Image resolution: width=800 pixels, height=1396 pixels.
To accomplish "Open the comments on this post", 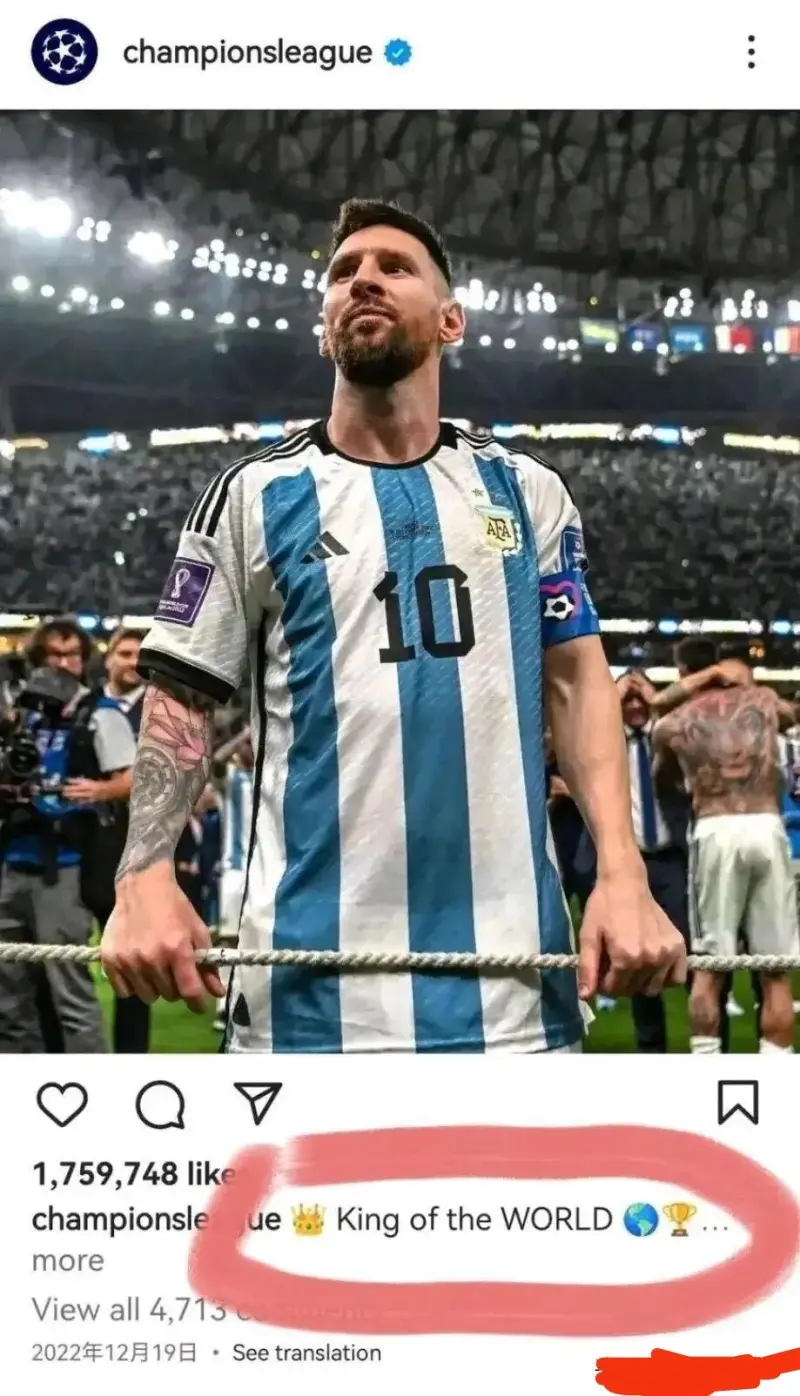I will [x=160, y=1105].
